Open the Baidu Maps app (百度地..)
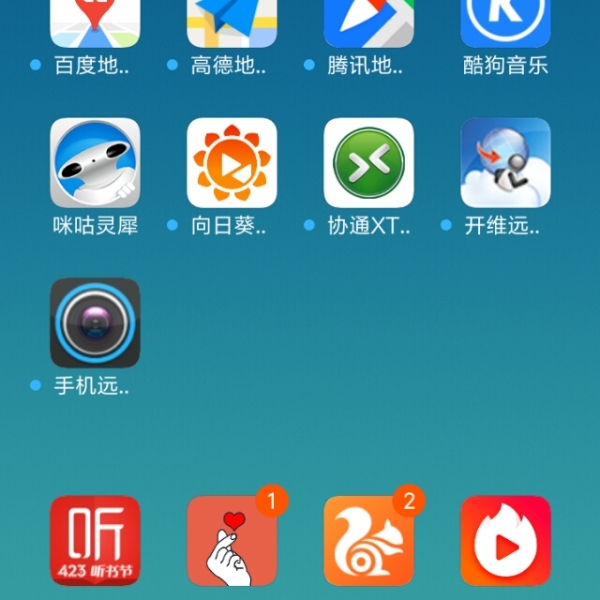The image size is (600, 600). pos(95,25)
